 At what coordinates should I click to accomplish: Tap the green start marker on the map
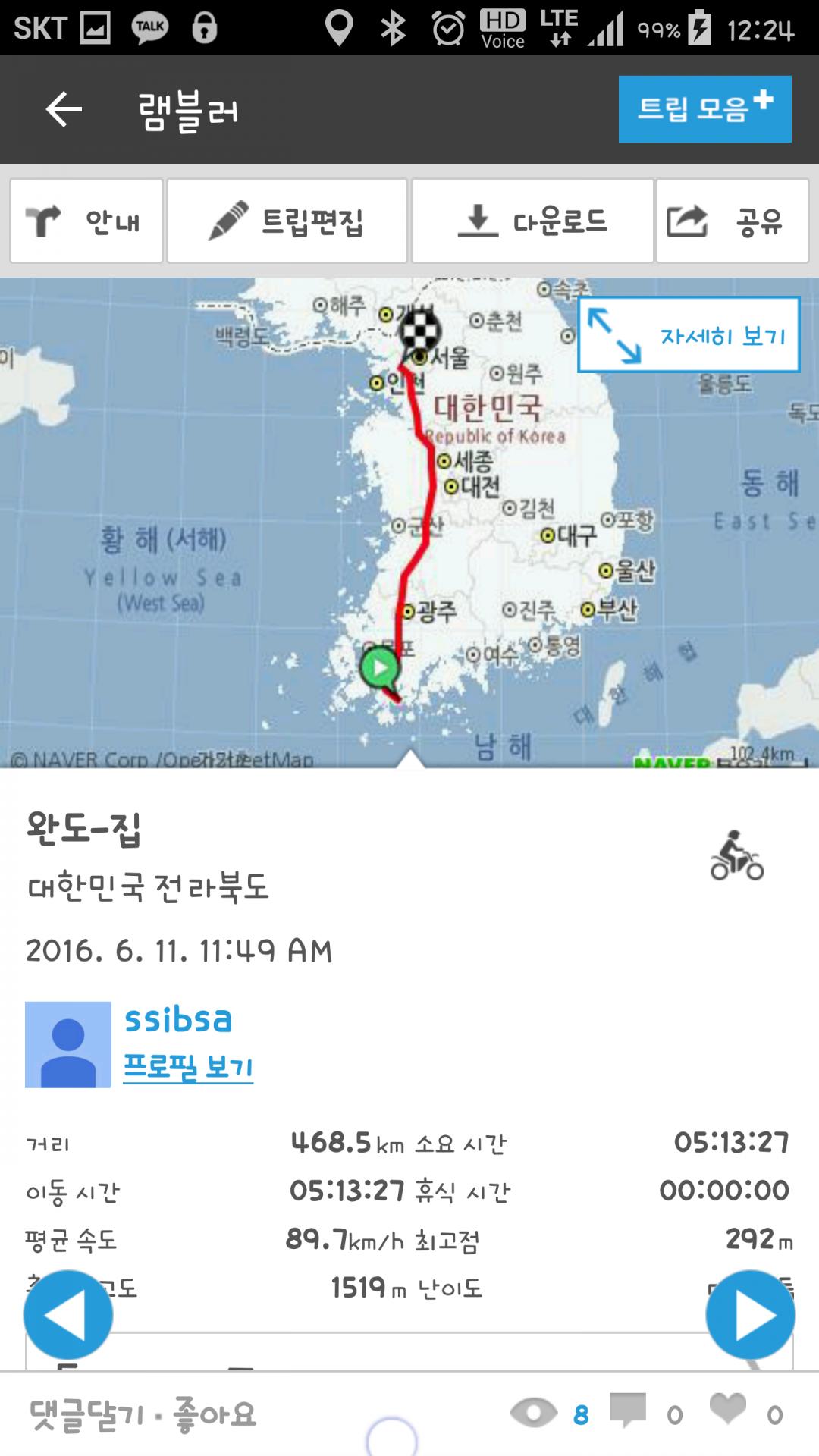coord(380,667)
